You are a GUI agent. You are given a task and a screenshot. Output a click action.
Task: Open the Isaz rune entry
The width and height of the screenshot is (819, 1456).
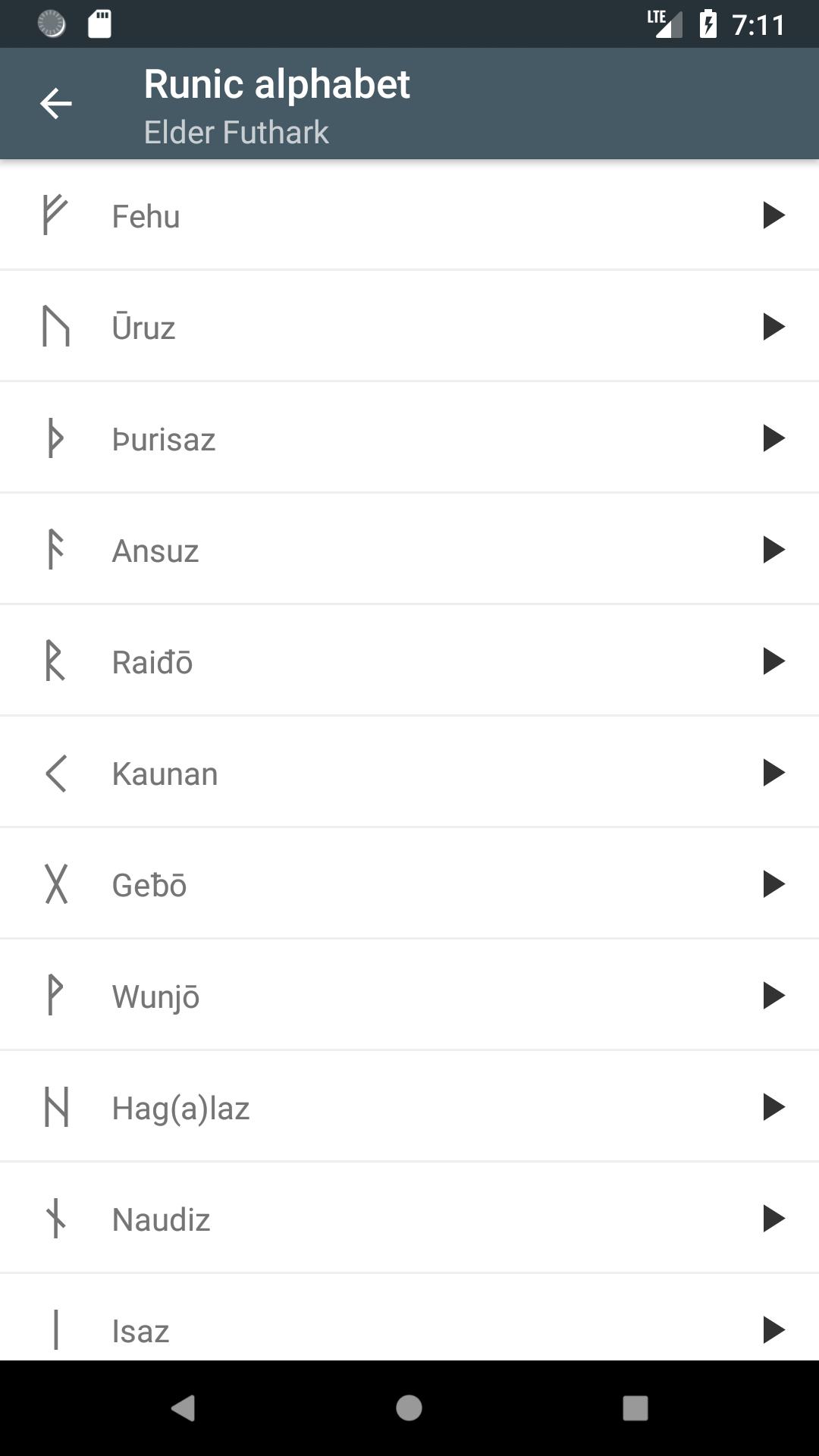409,1318
